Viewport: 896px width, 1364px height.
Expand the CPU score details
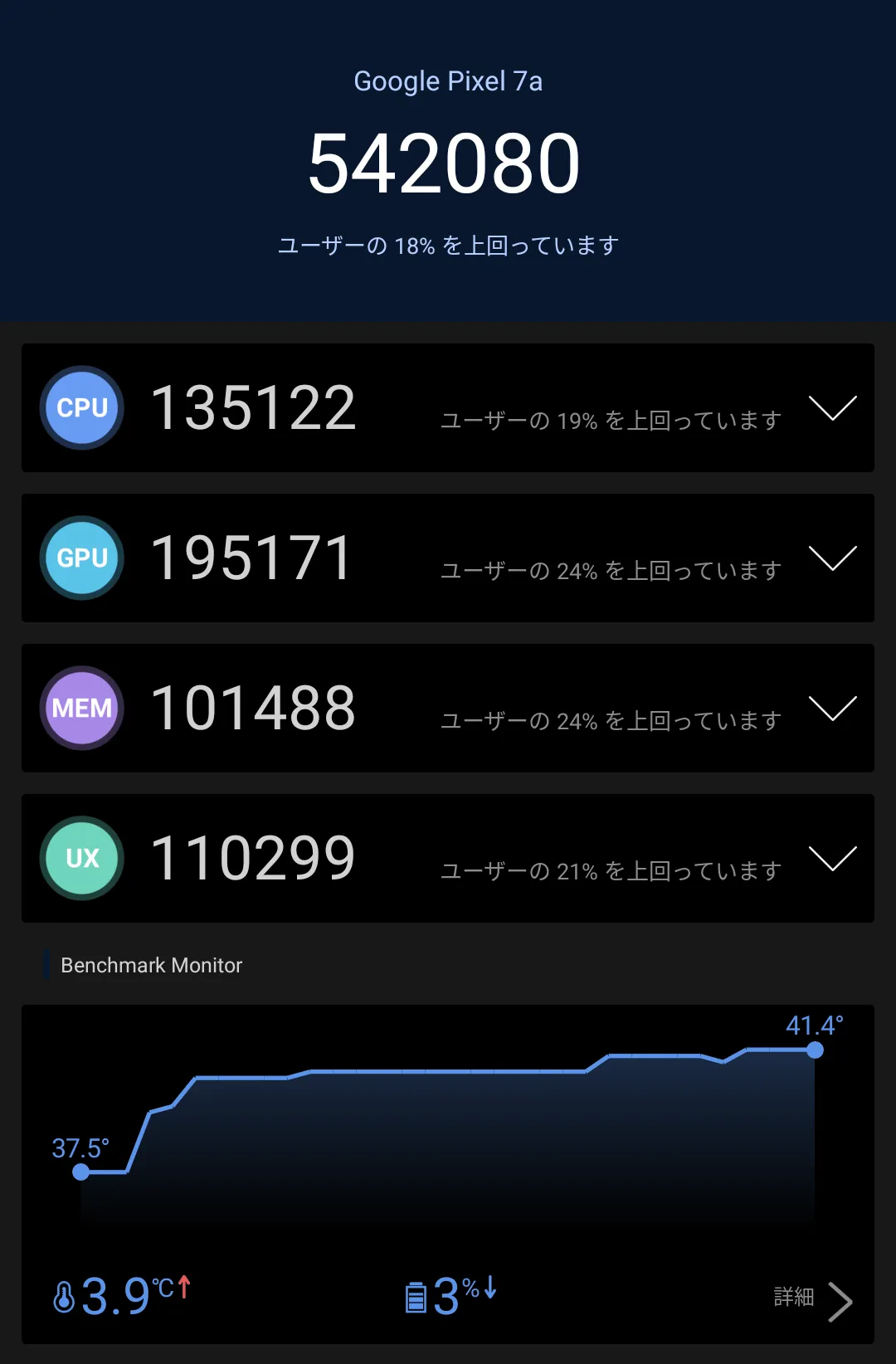(x=832, y=408)
